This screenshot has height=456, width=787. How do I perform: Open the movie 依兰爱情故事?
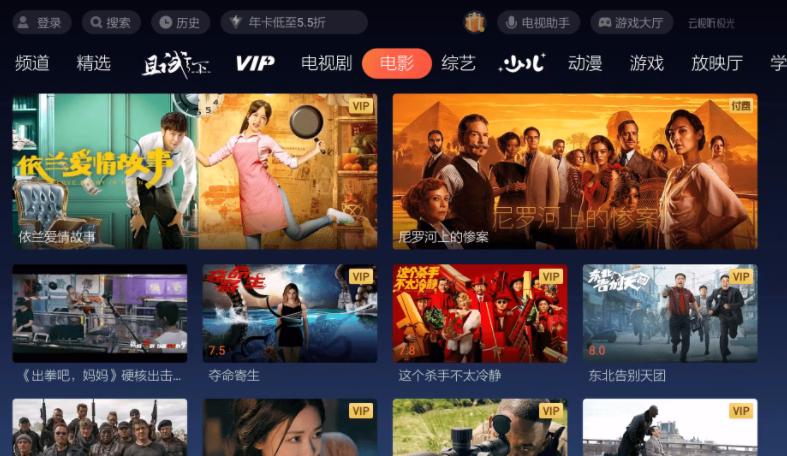(x=194, y=171)
